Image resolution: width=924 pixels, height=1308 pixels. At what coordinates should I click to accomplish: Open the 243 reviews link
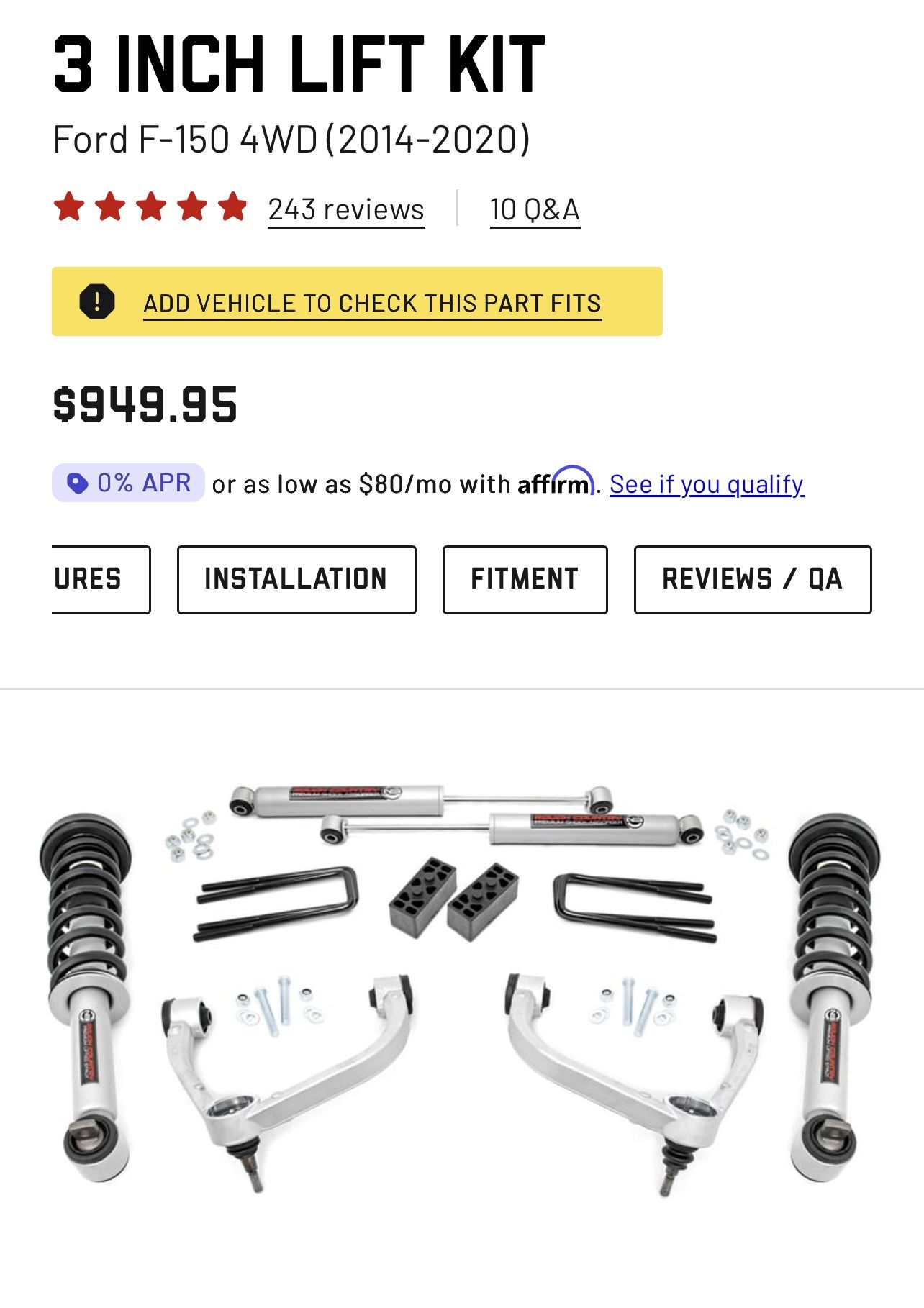pyautogui.click(x=346, y=210)
